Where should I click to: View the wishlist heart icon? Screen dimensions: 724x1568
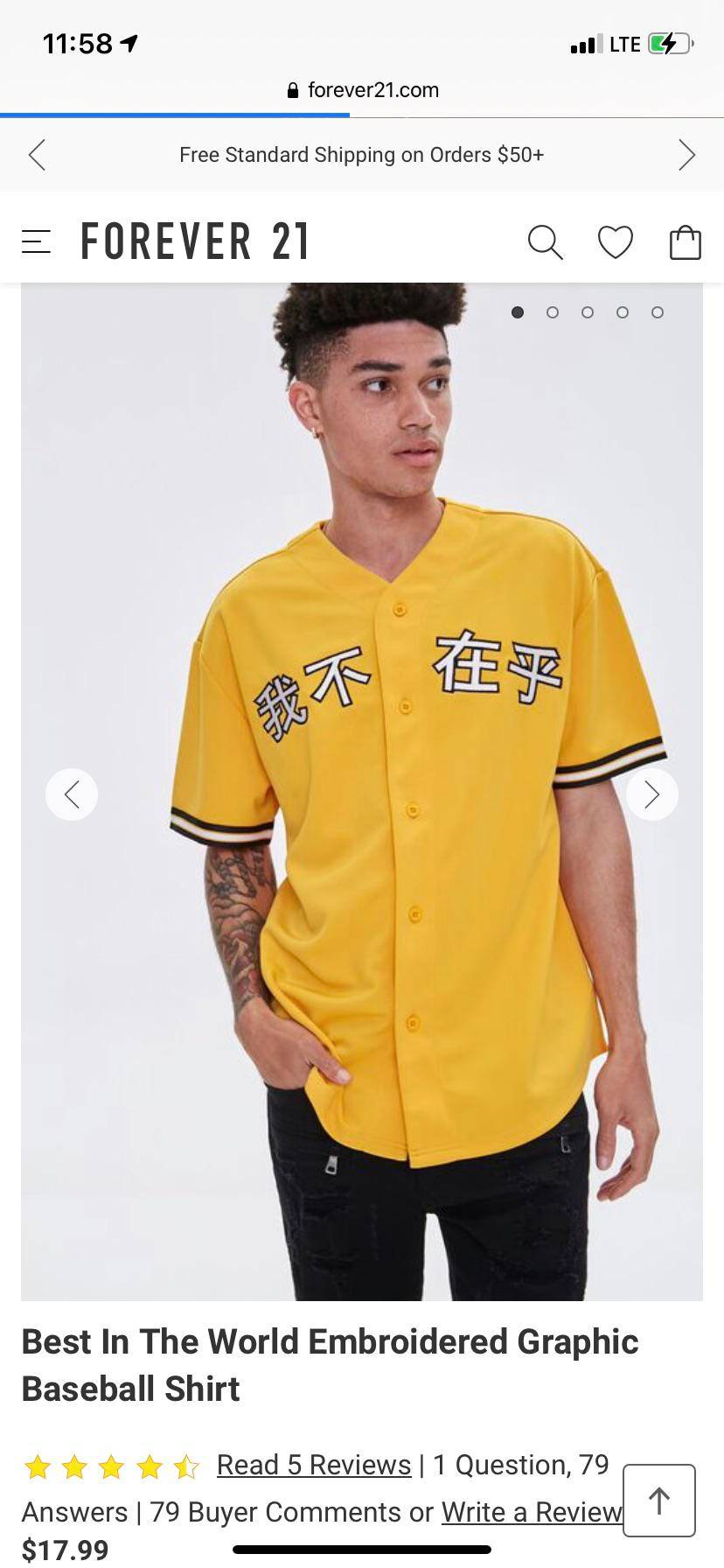pyautogui.click(x=615, y=242)
